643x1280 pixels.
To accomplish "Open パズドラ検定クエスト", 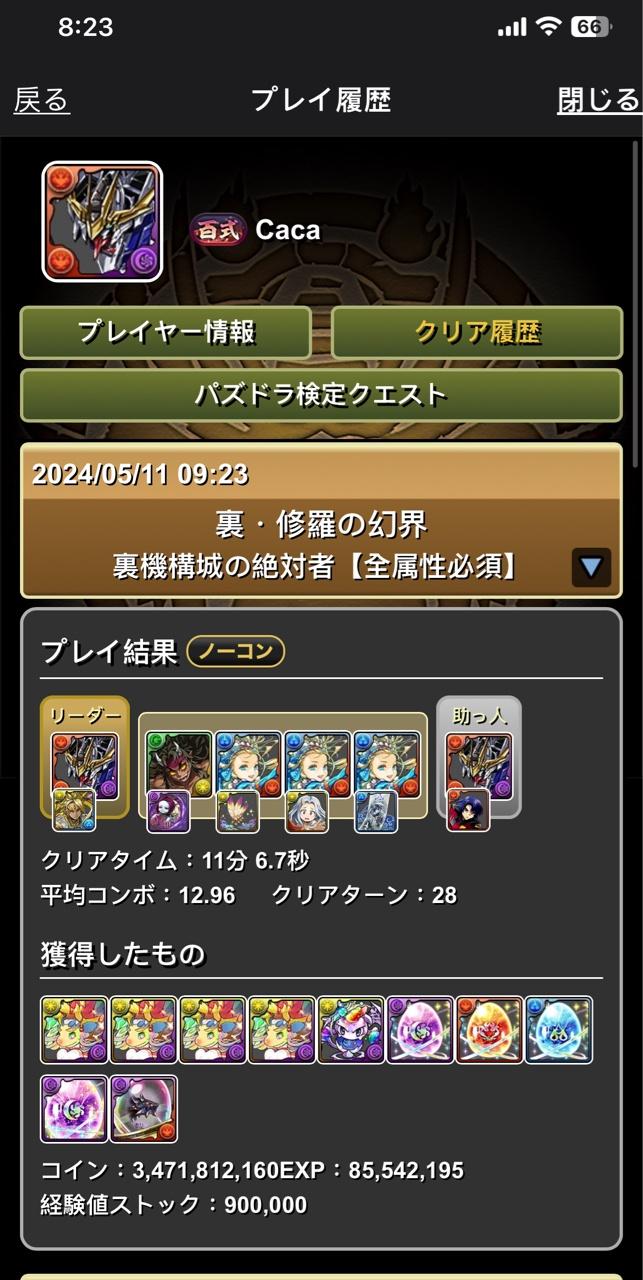I will (321, 395).
